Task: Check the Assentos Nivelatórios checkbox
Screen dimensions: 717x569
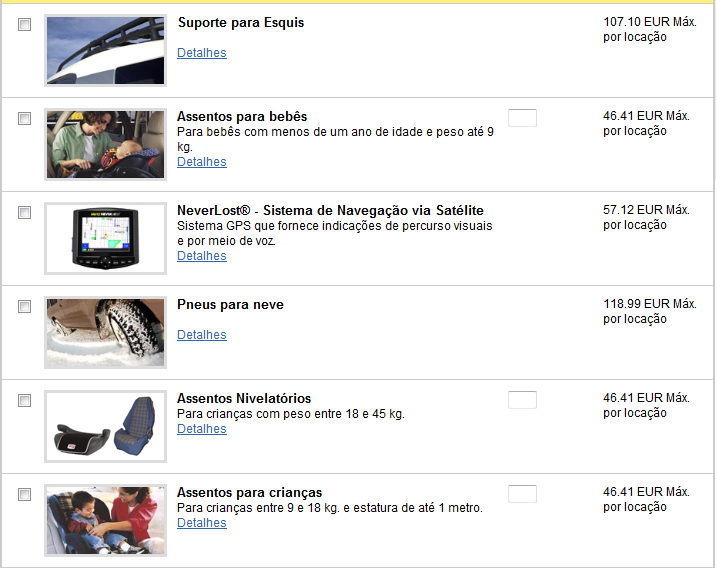Action: click(x=25, y=401)
